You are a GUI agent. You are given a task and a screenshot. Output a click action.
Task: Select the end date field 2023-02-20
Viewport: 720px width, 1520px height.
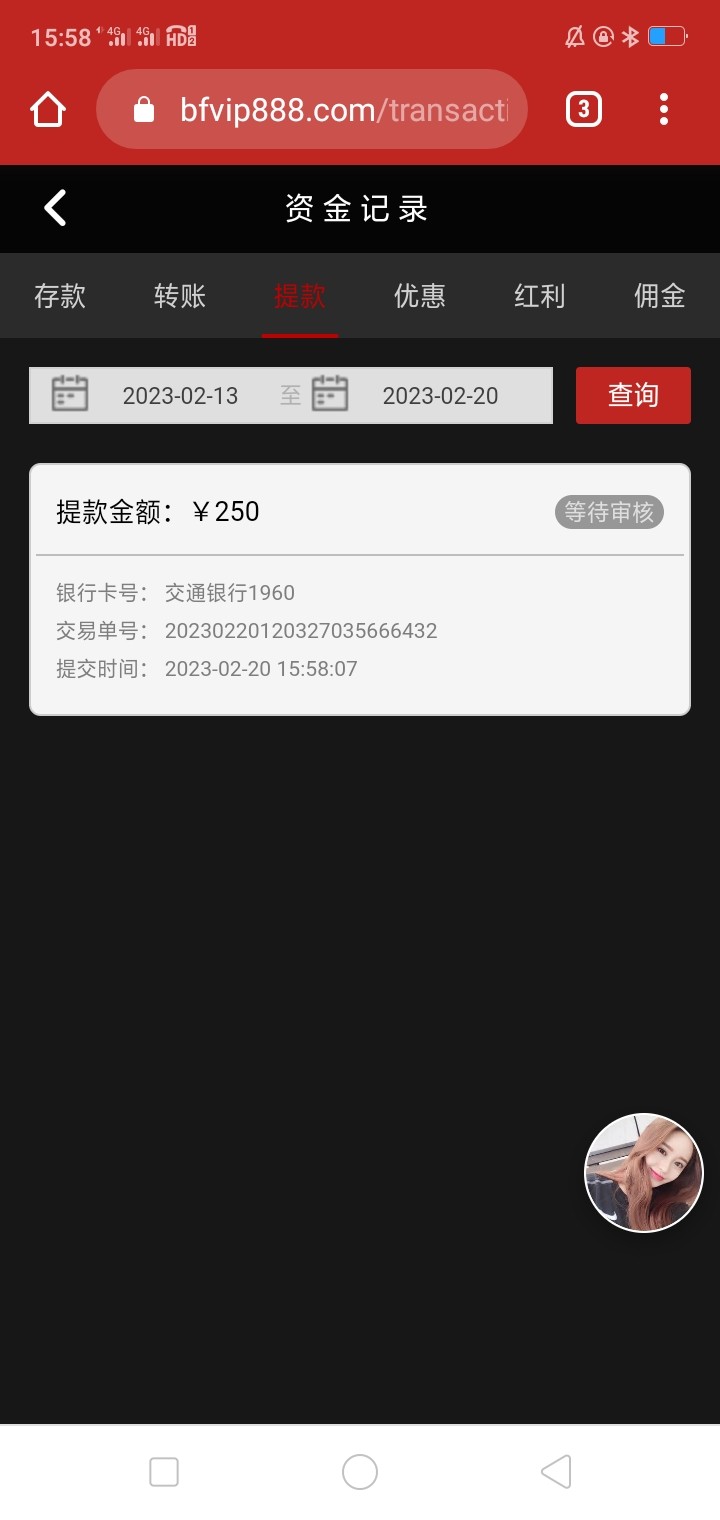tap(441, 395)
